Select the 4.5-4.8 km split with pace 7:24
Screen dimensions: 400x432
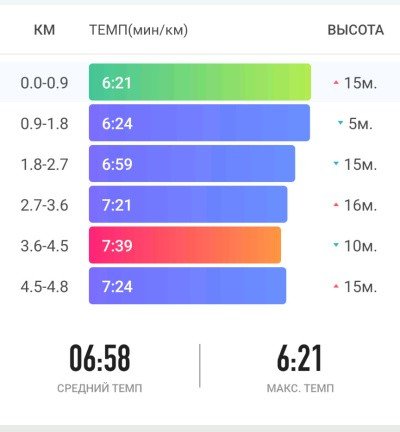(x=200, y=286)
